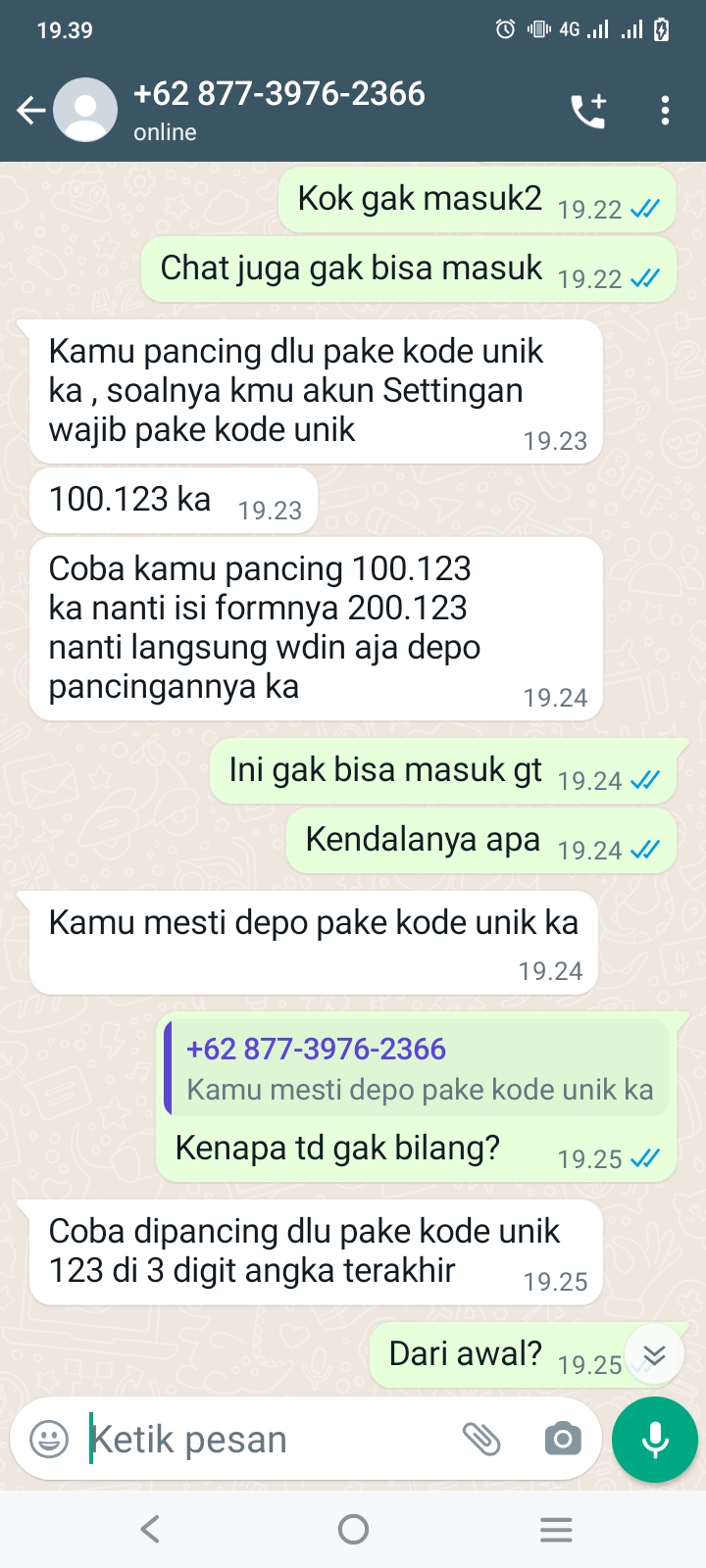Start a call with this contact
The width and height of the screenshot is (706, 1568).
[x=588, y=111]
